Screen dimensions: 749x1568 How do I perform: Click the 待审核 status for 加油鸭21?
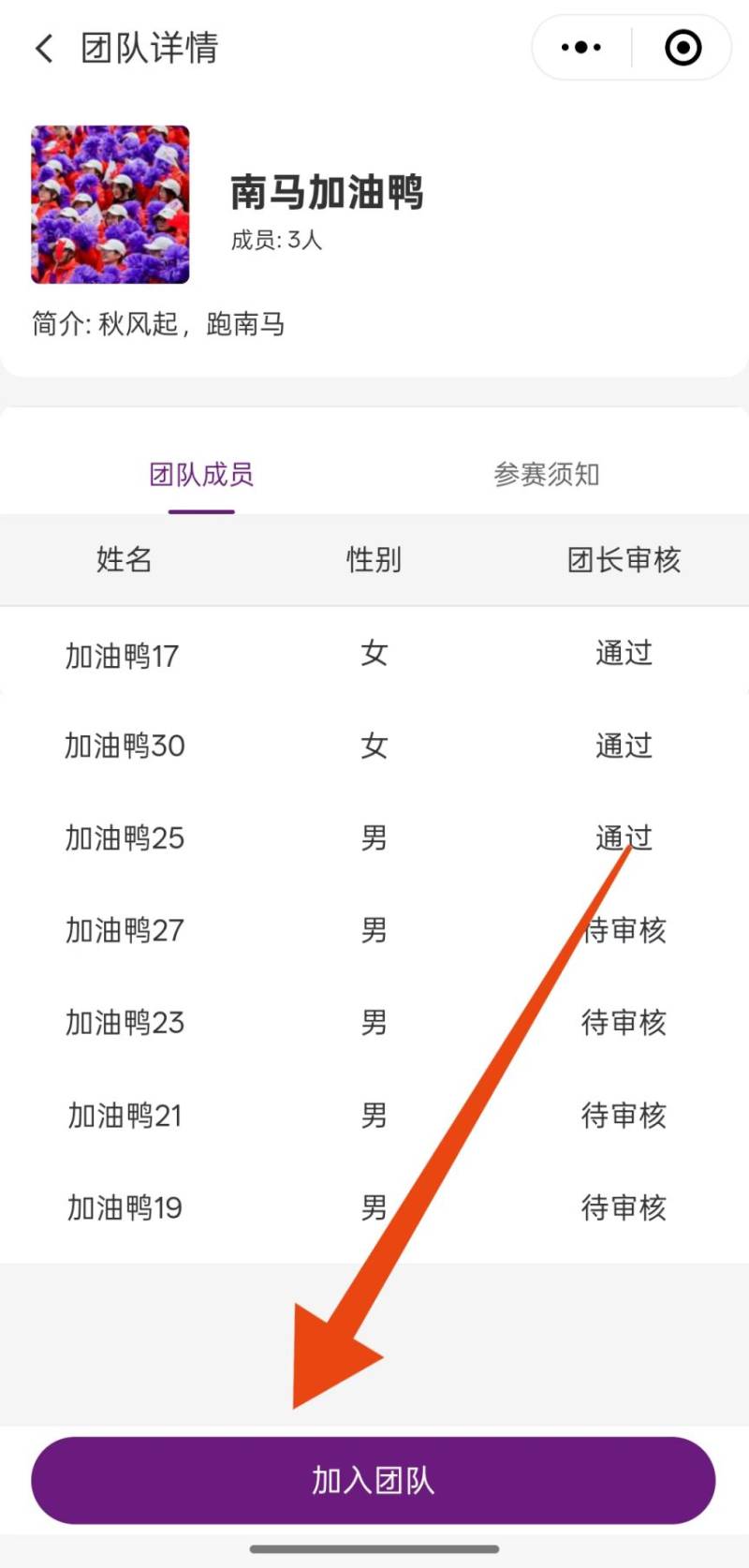tap(624, 1116)
